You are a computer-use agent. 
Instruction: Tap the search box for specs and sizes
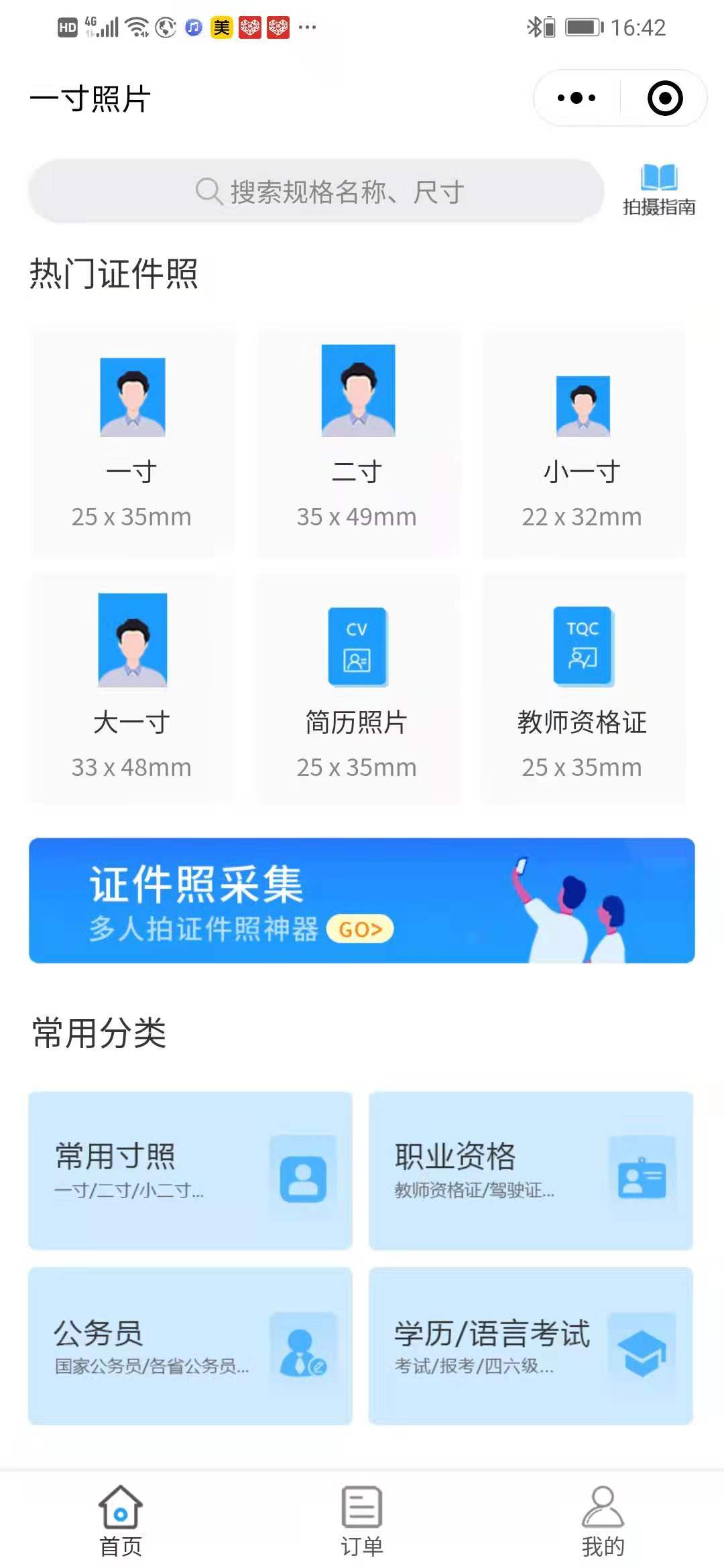point(316,192)
